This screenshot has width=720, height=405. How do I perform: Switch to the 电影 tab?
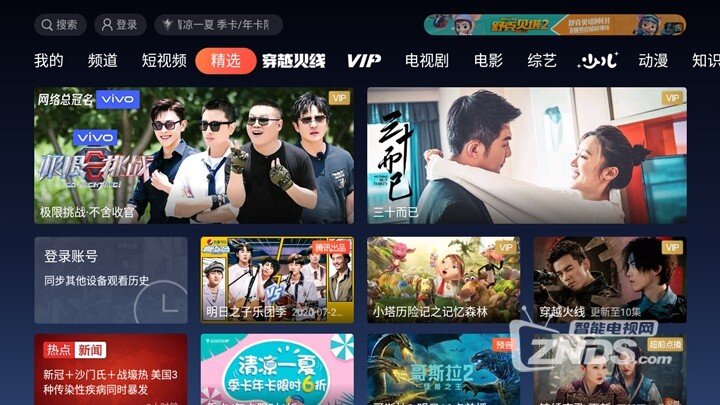point(488,61)
